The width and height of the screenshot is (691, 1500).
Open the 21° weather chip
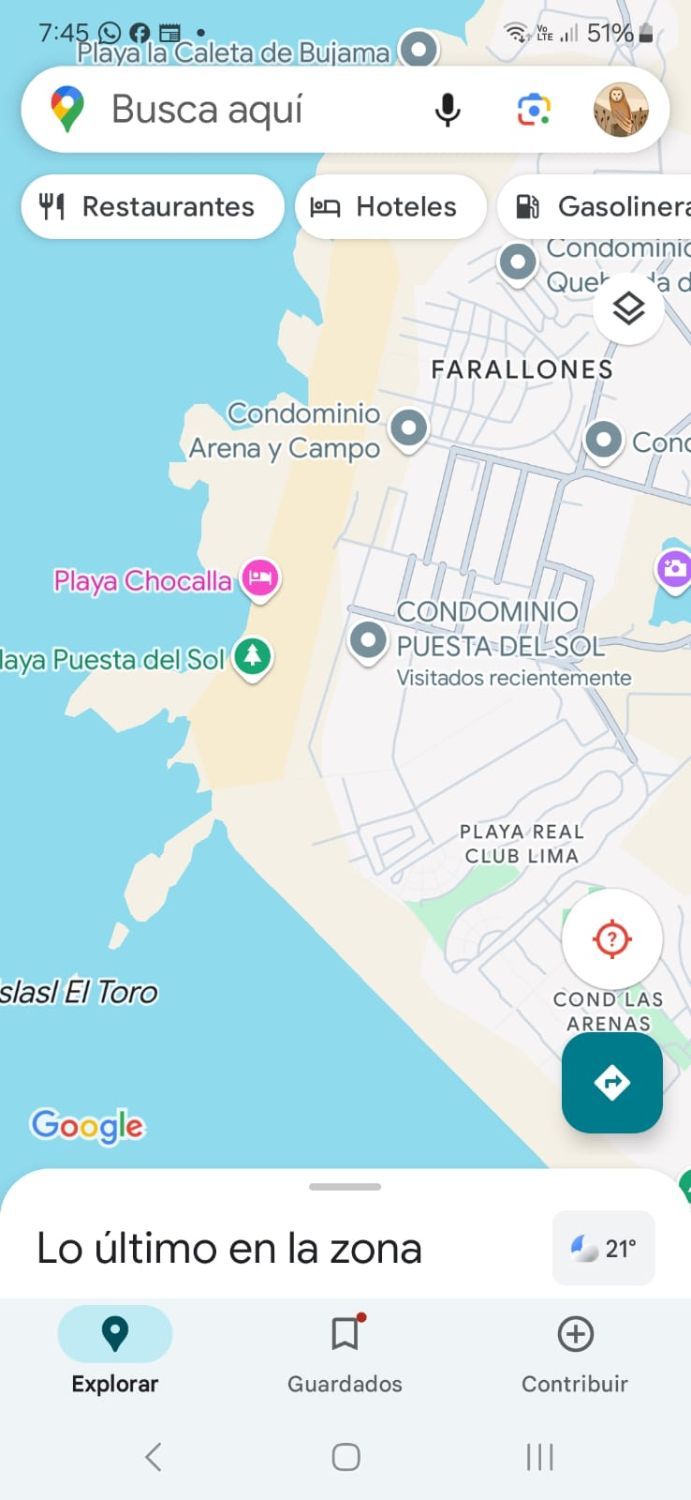[604, 1248]
